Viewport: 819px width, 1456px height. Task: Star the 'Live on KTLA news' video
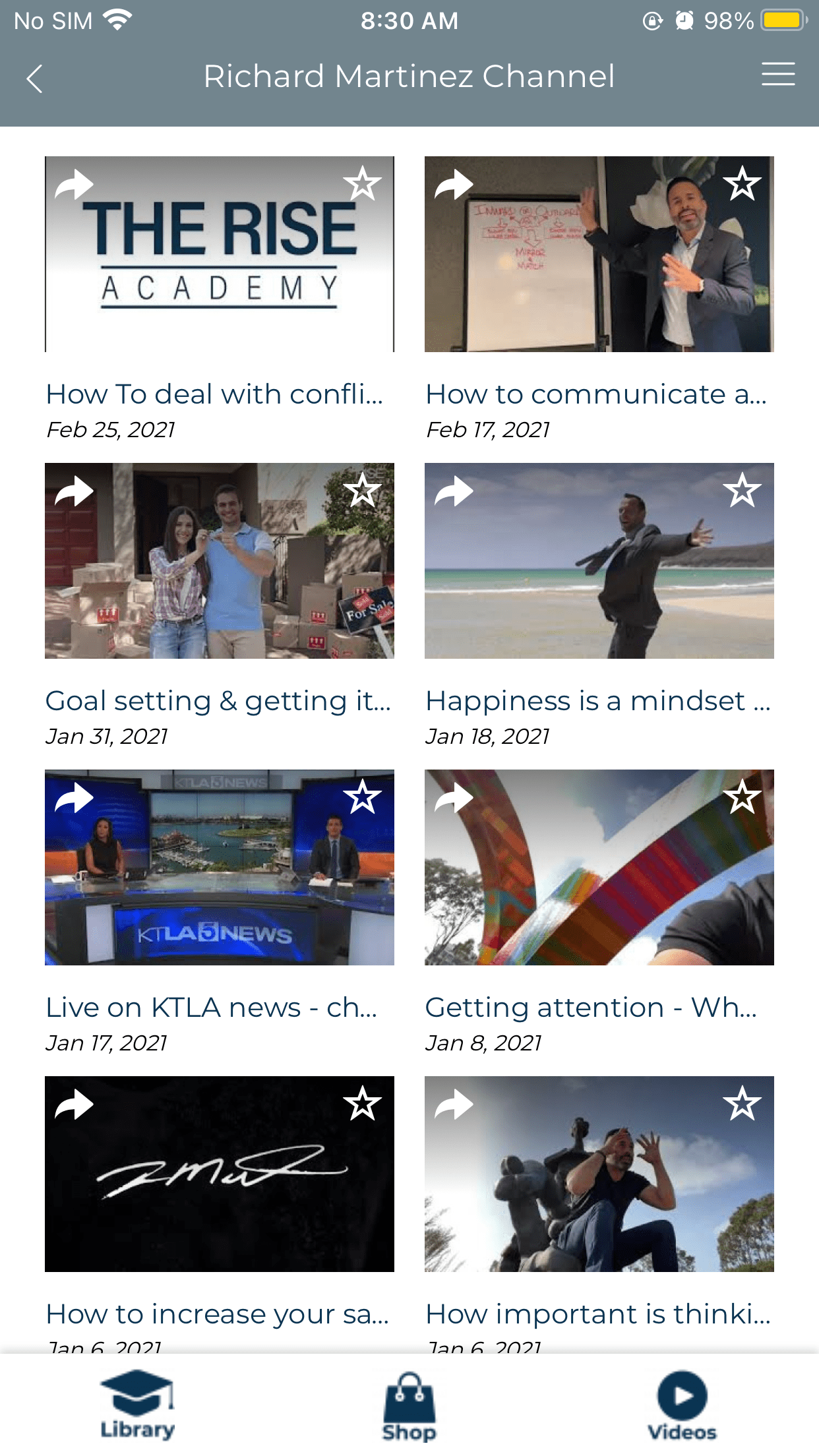click(362, 797)
